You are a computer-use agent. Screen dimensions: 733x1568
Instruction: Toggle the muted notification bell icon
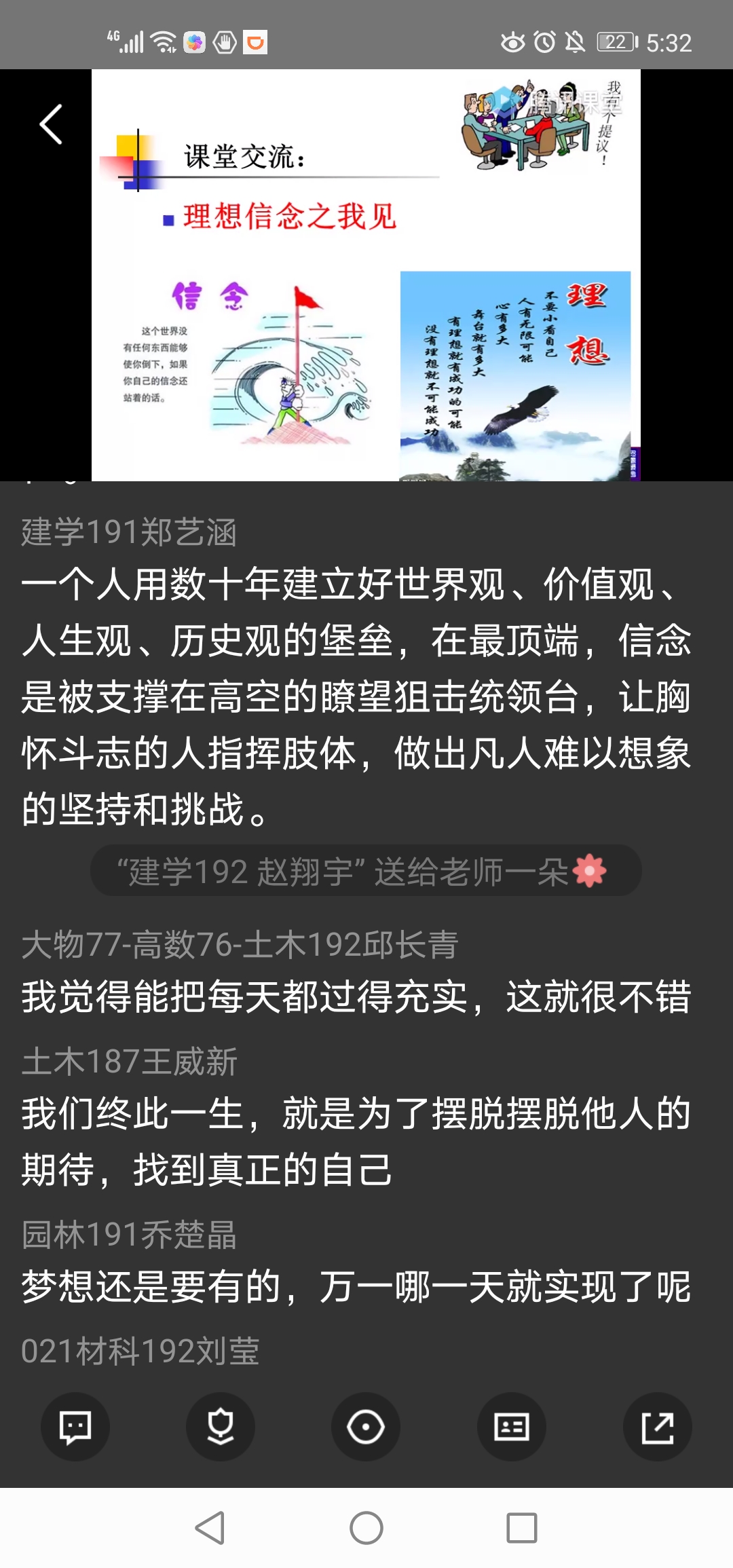tap(575, 42)
